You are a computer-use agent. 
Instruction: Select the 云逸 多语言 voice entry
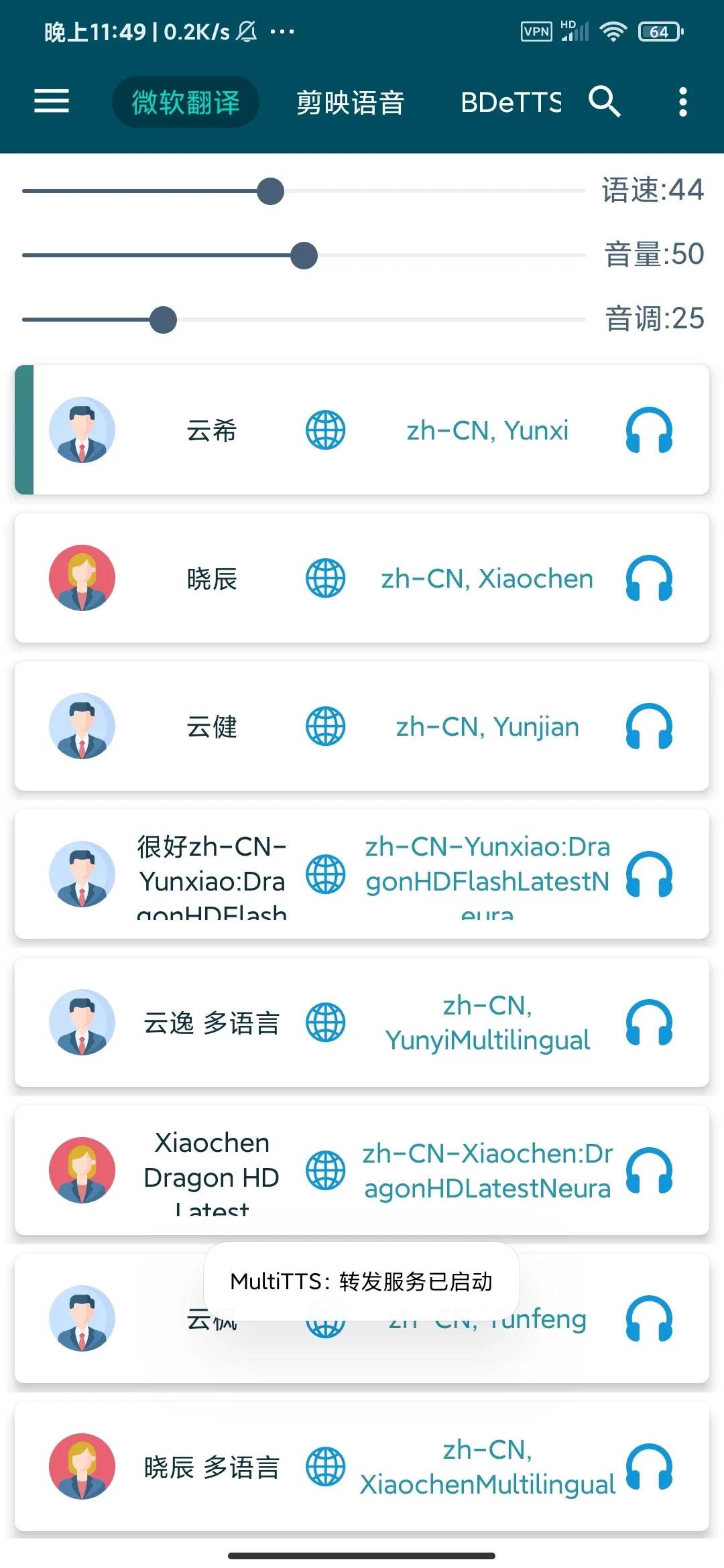click(362, 1022)
